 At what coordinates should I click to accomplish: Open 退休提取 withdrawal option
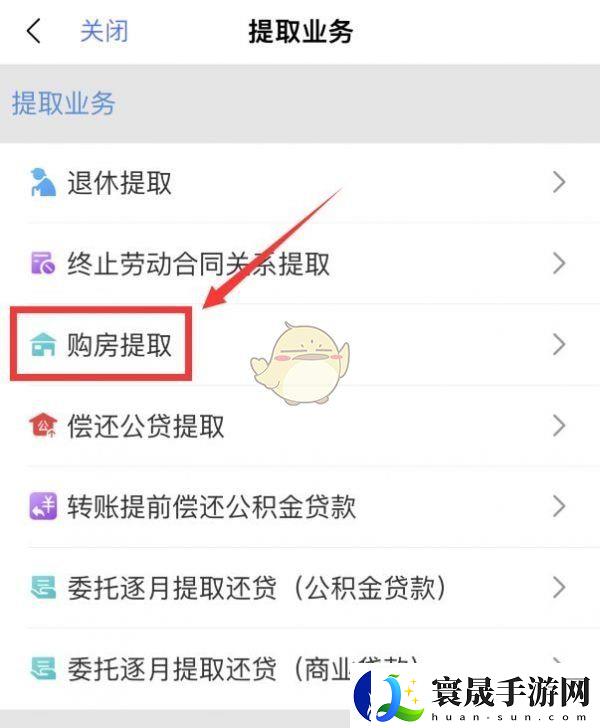[120, 183]
